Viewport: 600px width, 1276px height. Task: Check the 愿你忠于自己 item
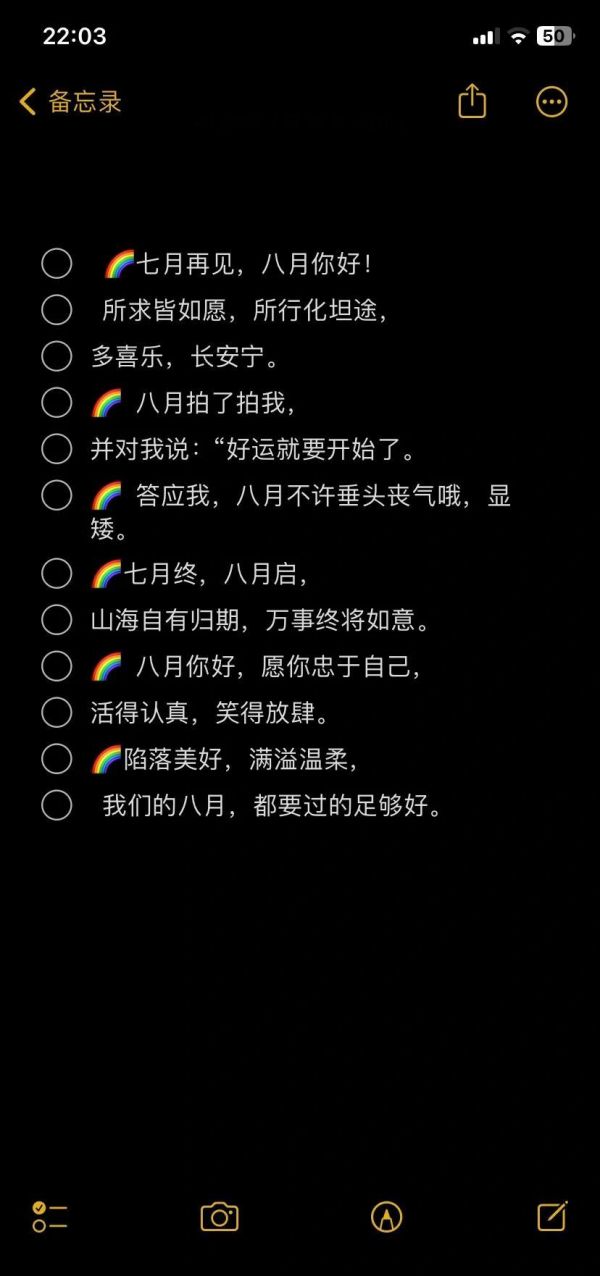click(57, 666)
